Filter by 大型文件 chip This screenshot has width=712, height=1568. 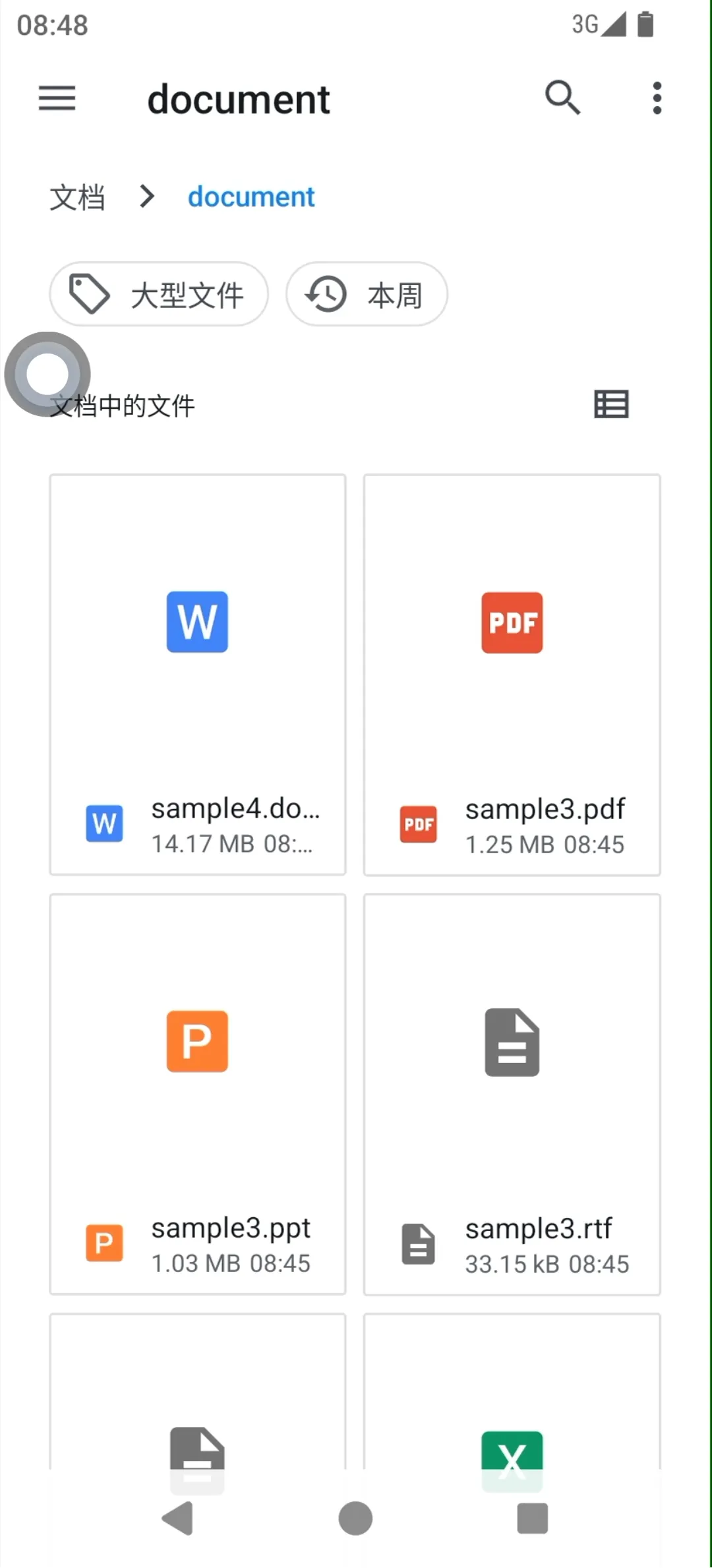click(x=159, y=294)
